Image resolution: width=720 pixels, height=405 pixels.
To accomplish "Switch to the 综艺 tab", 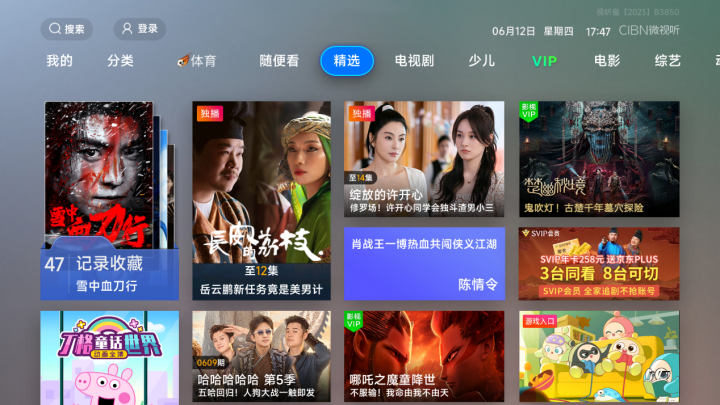I will [x=668, y=61].
